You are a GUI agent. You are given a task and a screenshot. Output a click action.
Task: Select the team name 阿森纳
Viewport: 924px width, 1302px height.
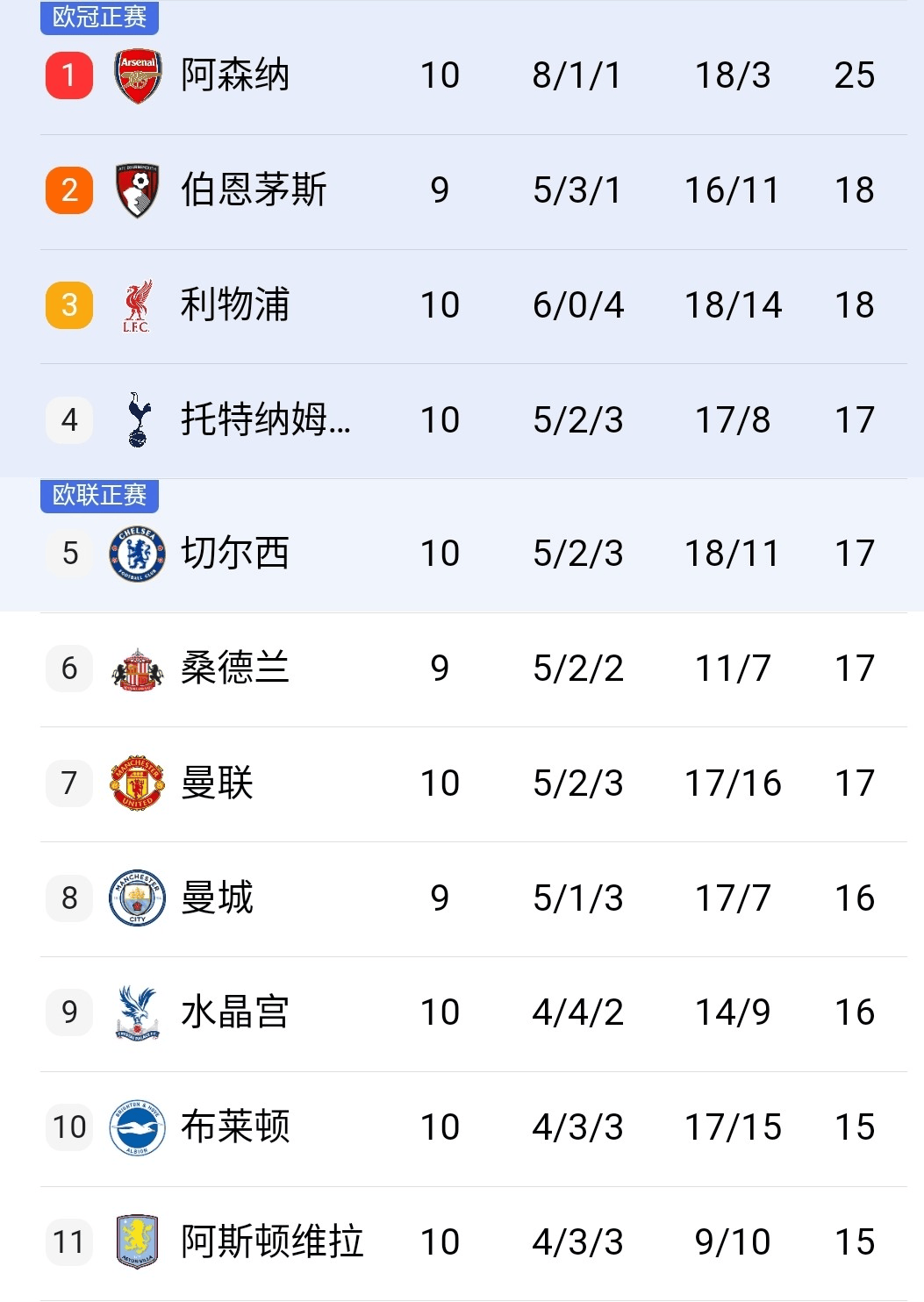pyautogui.click(x=235, y=75)
